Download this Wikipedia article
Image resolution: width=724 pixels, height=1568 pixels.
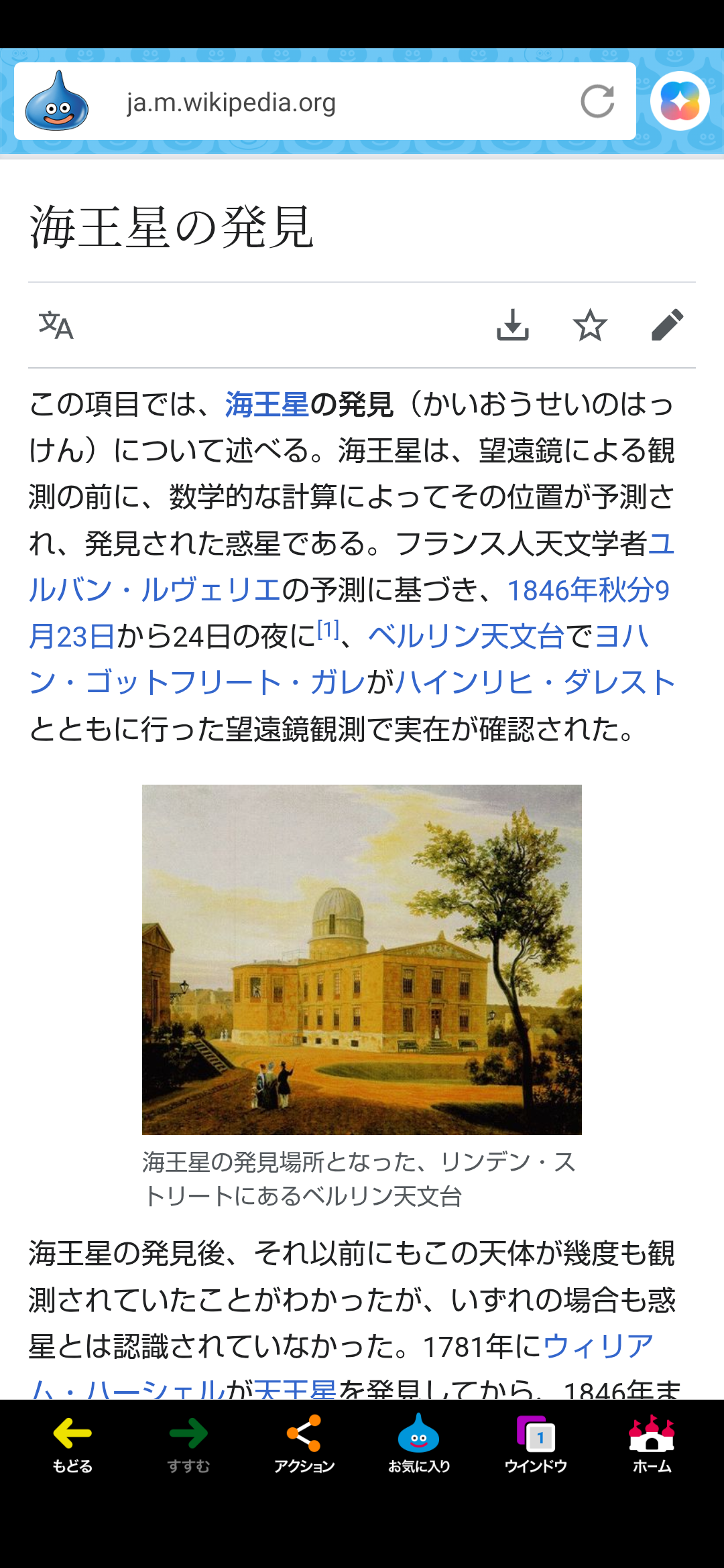[x=513, y=325]
